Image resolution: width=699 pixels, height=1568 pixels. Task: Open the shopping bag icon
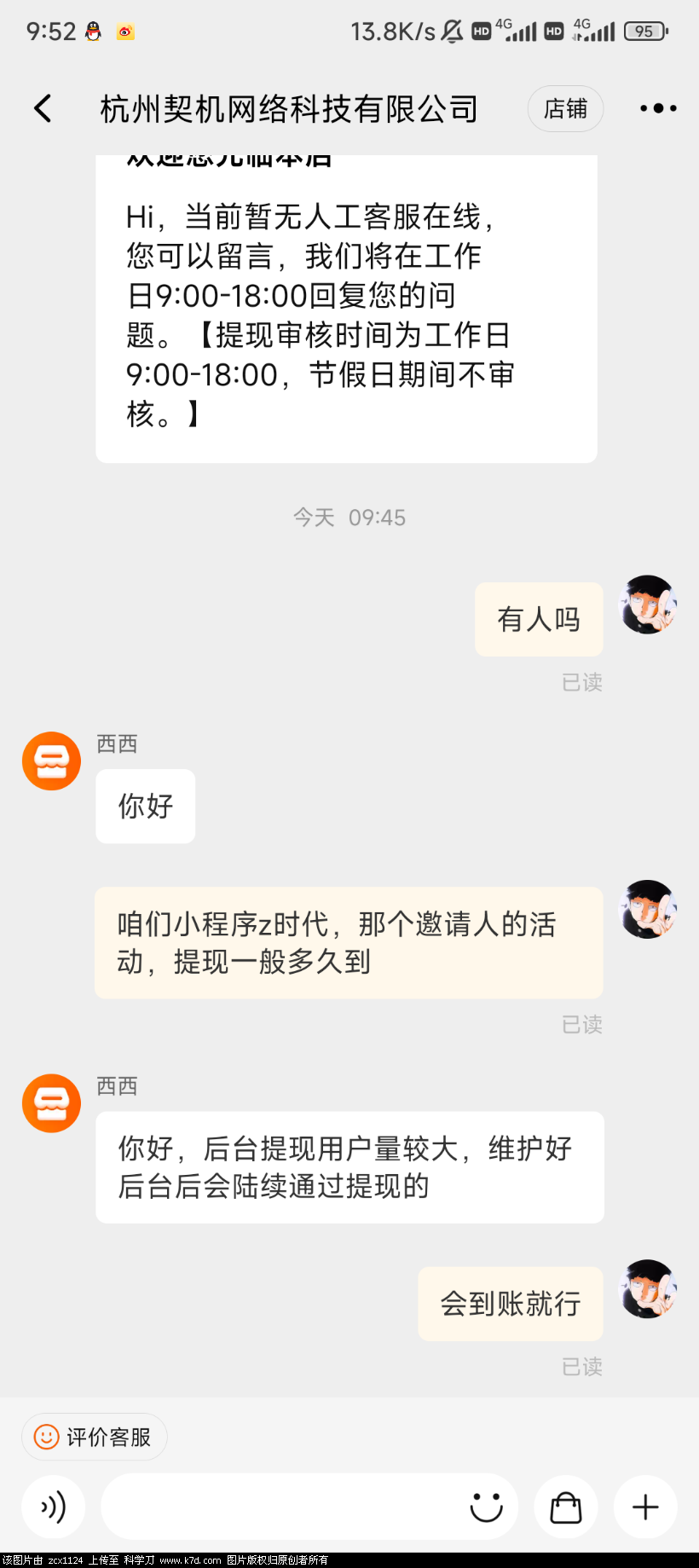pyautogui.click(x=565, y=1507)
